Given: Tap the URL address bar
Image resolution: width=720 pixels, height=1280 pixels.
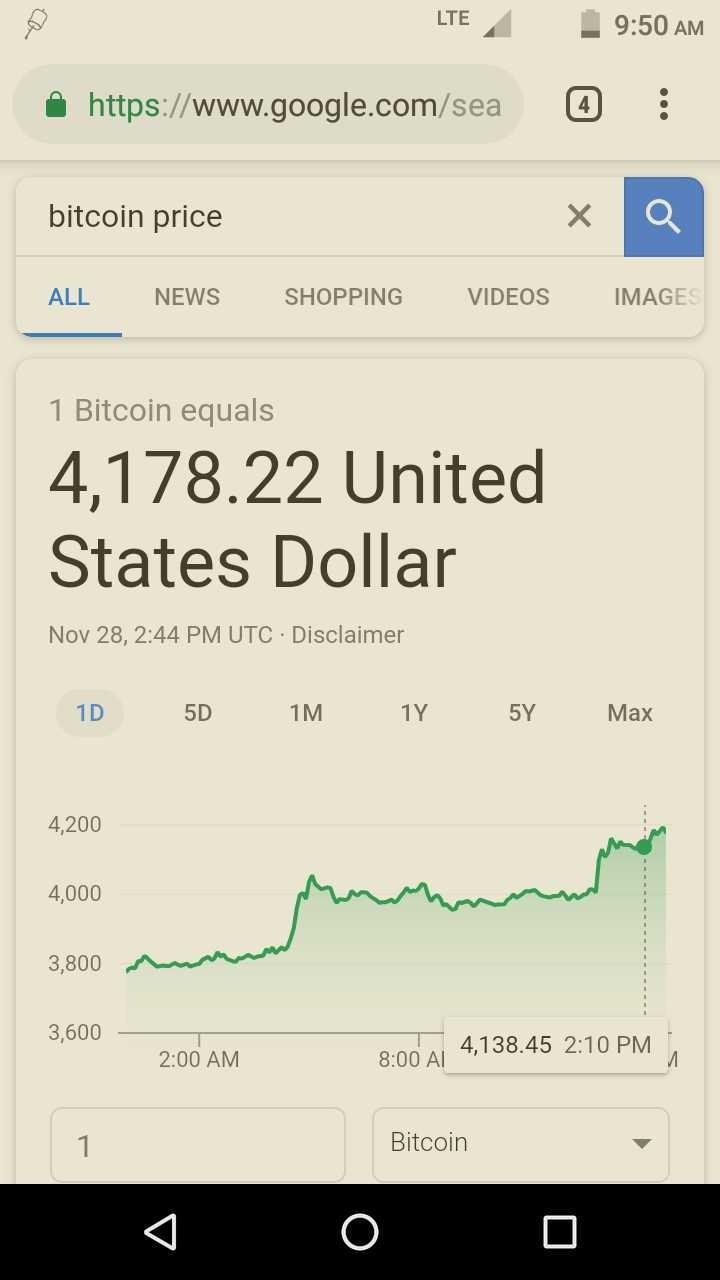Looking at the screenshot, I should pos(268,104).
